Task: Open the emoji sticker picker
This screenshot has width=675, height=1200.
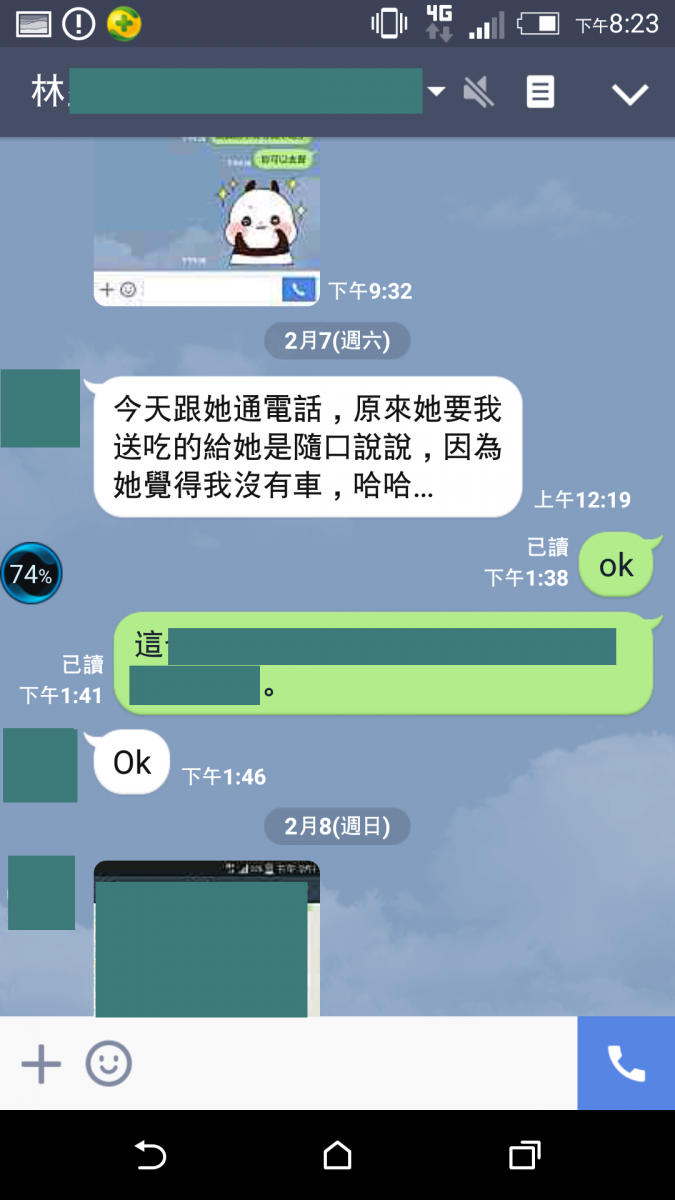Action: (108, 1064)
